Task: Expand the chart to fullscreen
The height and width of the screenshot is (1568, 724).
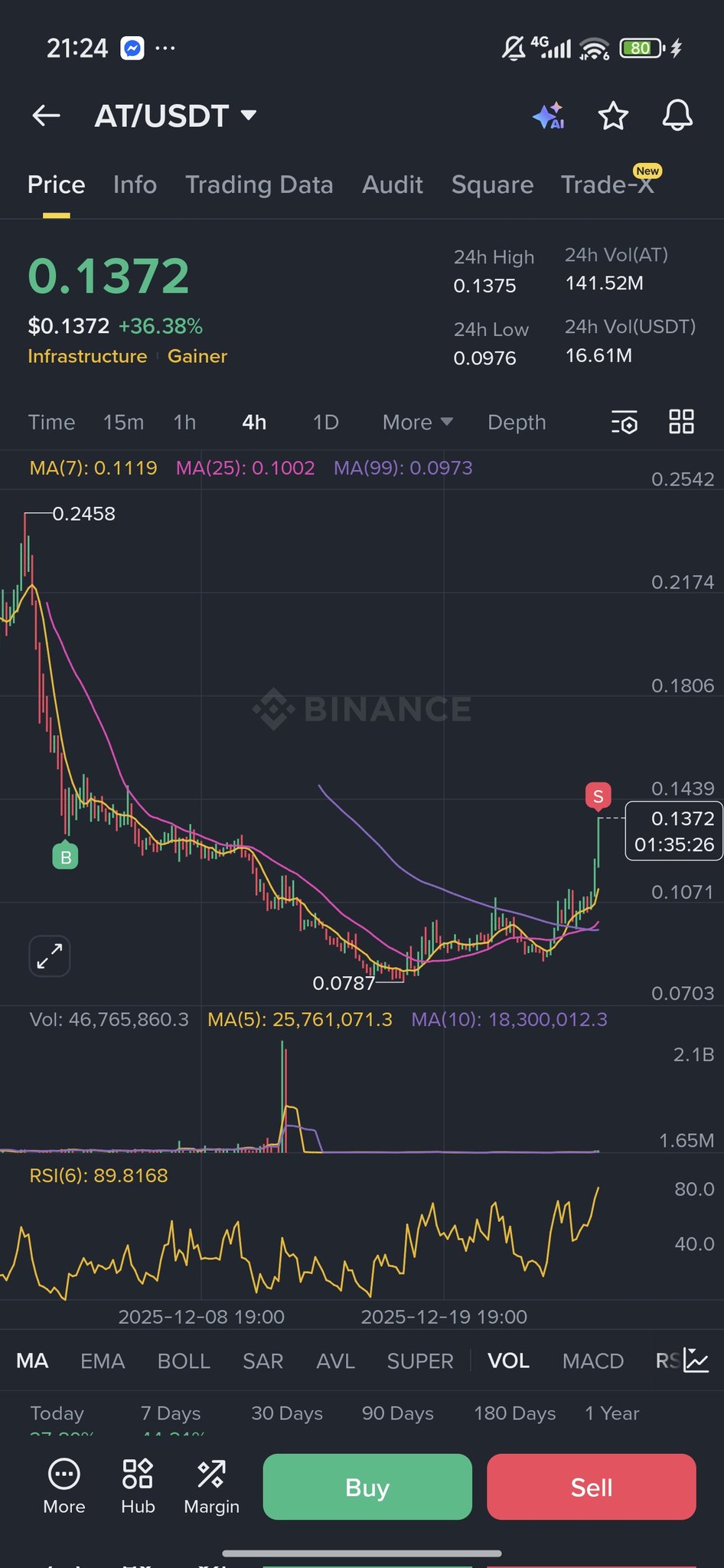Action: [50, 955]
